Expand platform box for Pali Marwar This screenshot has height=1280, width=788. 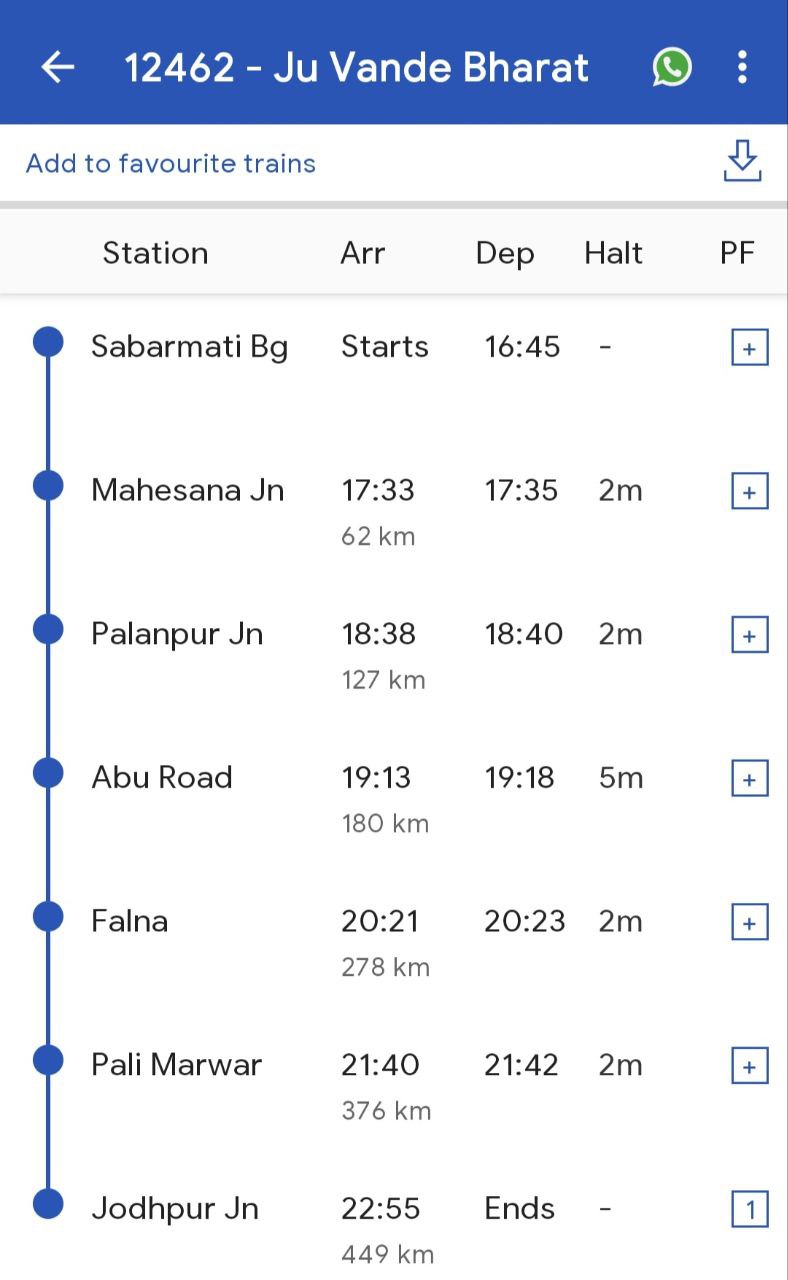[750, 1066]
